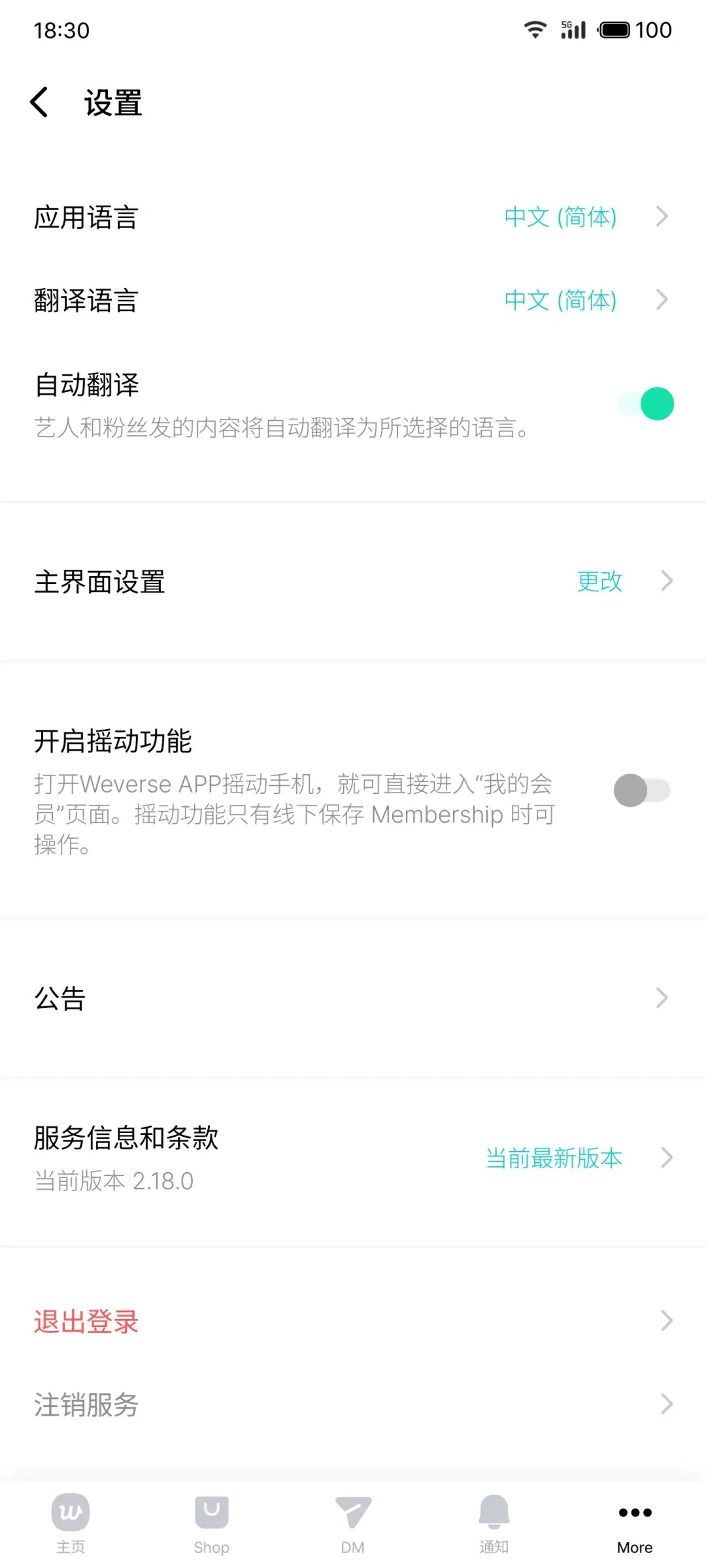Open 主界面设置 via the 更改 option
The height and width of the screenshot is (1568, 706).
pos(598,581)
